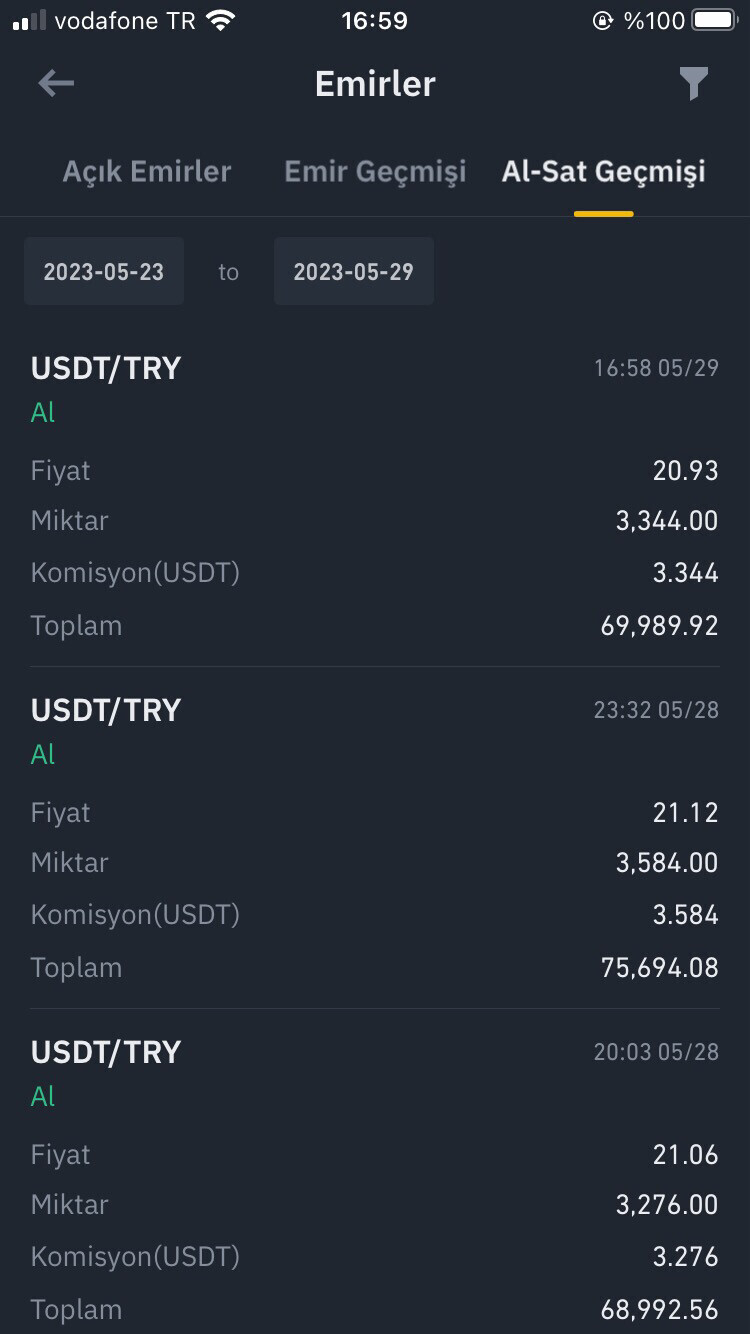Screen dimensions: 750x1334
Task: Open the filter funnel icon
Action: pyautogui.click(x=693, y=84)
